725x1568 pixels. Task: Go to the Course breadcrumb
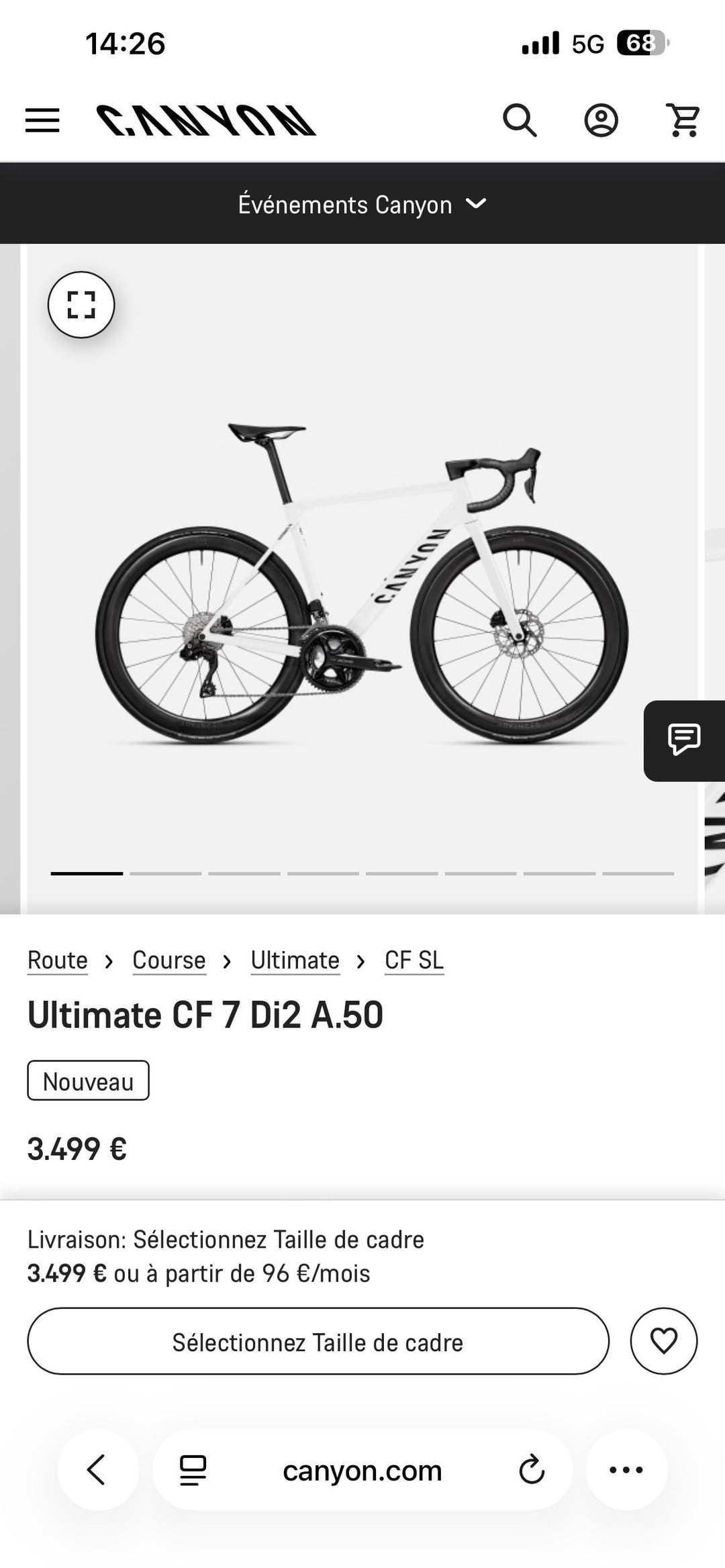point(169,961)
